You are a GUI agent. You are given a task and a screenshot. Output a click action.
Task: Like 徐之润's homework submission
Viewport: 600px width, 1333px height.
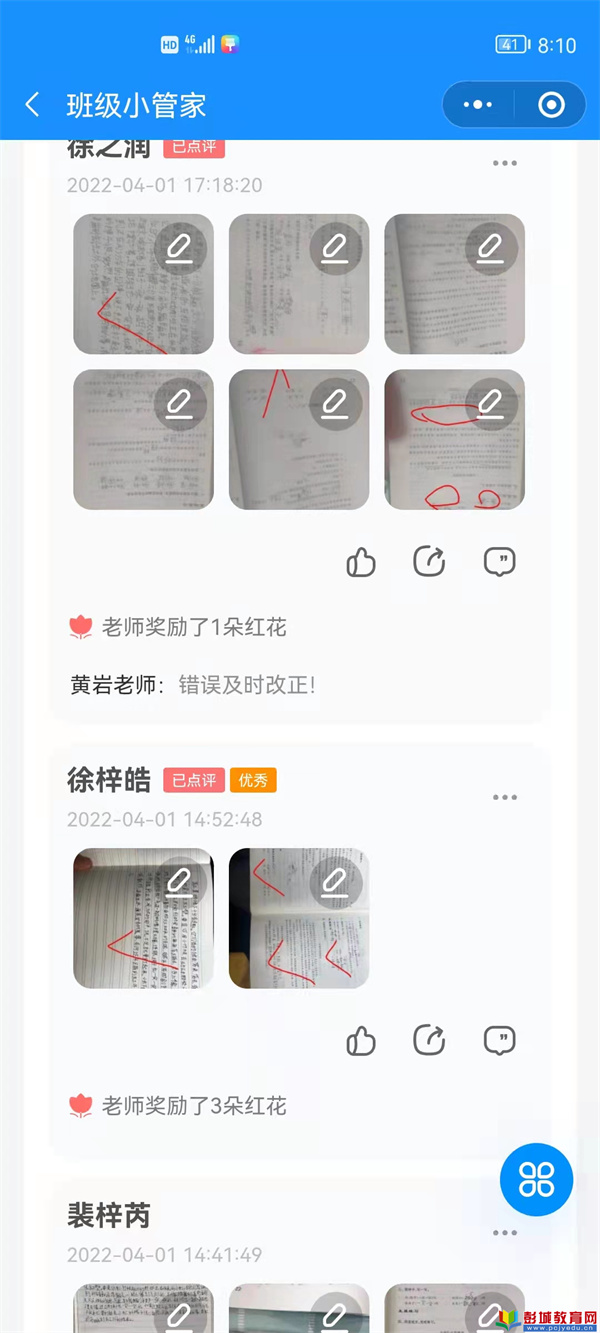tap(360, 563)
